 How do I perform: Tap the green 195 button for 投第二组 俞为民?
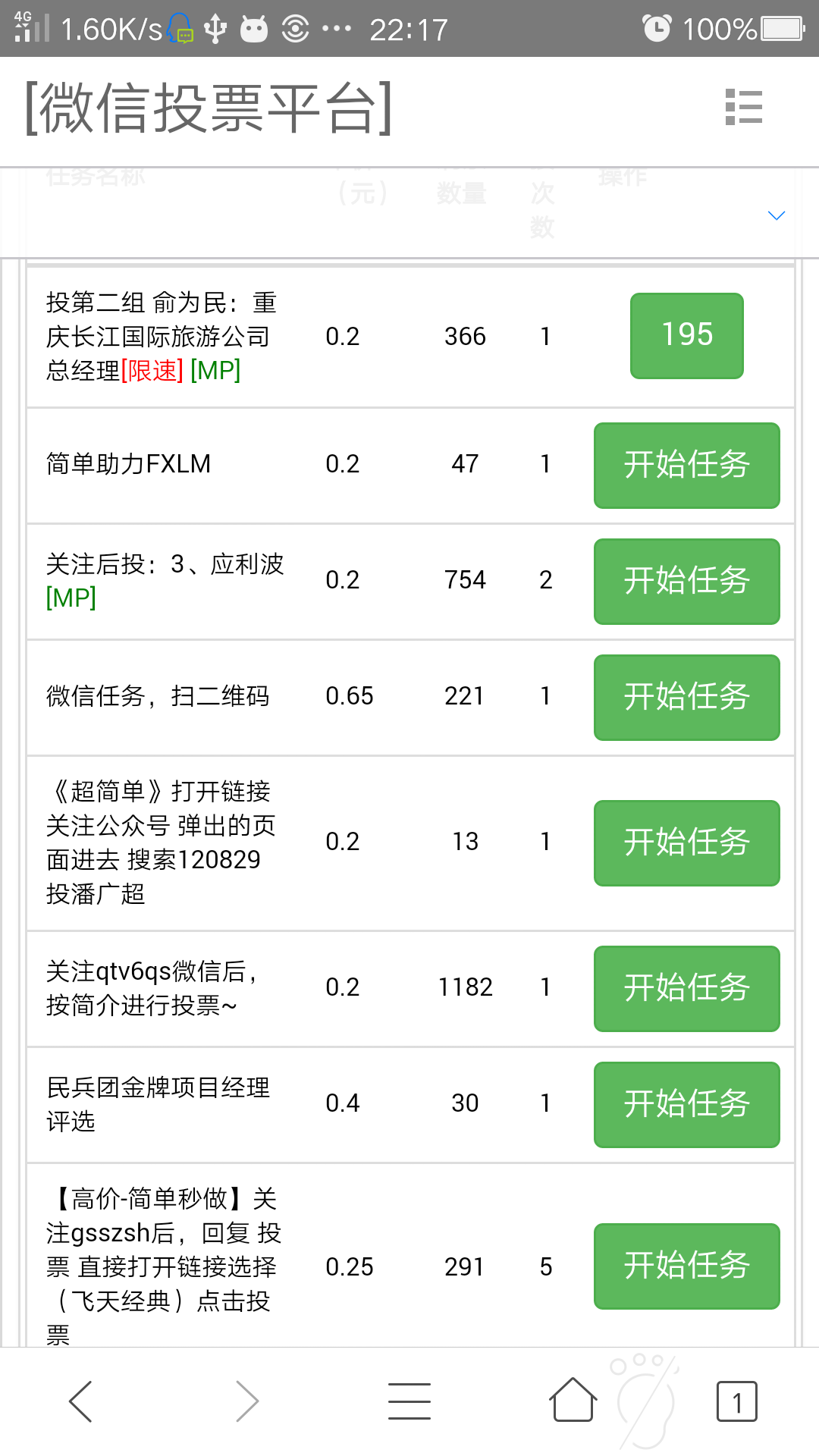[x=686, y=335]
